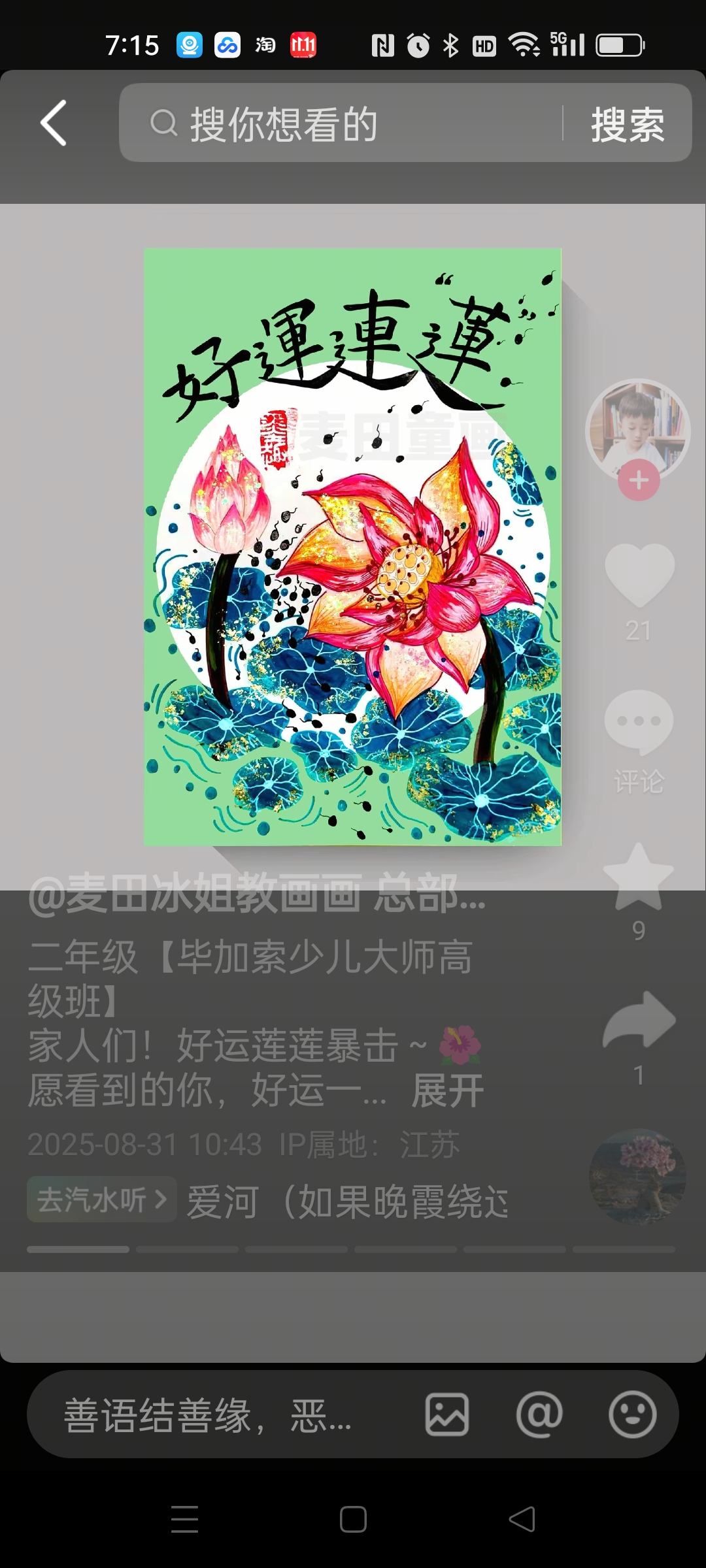Like this post with the heart icon
The image size is (706, 1568).
[639, 575]
